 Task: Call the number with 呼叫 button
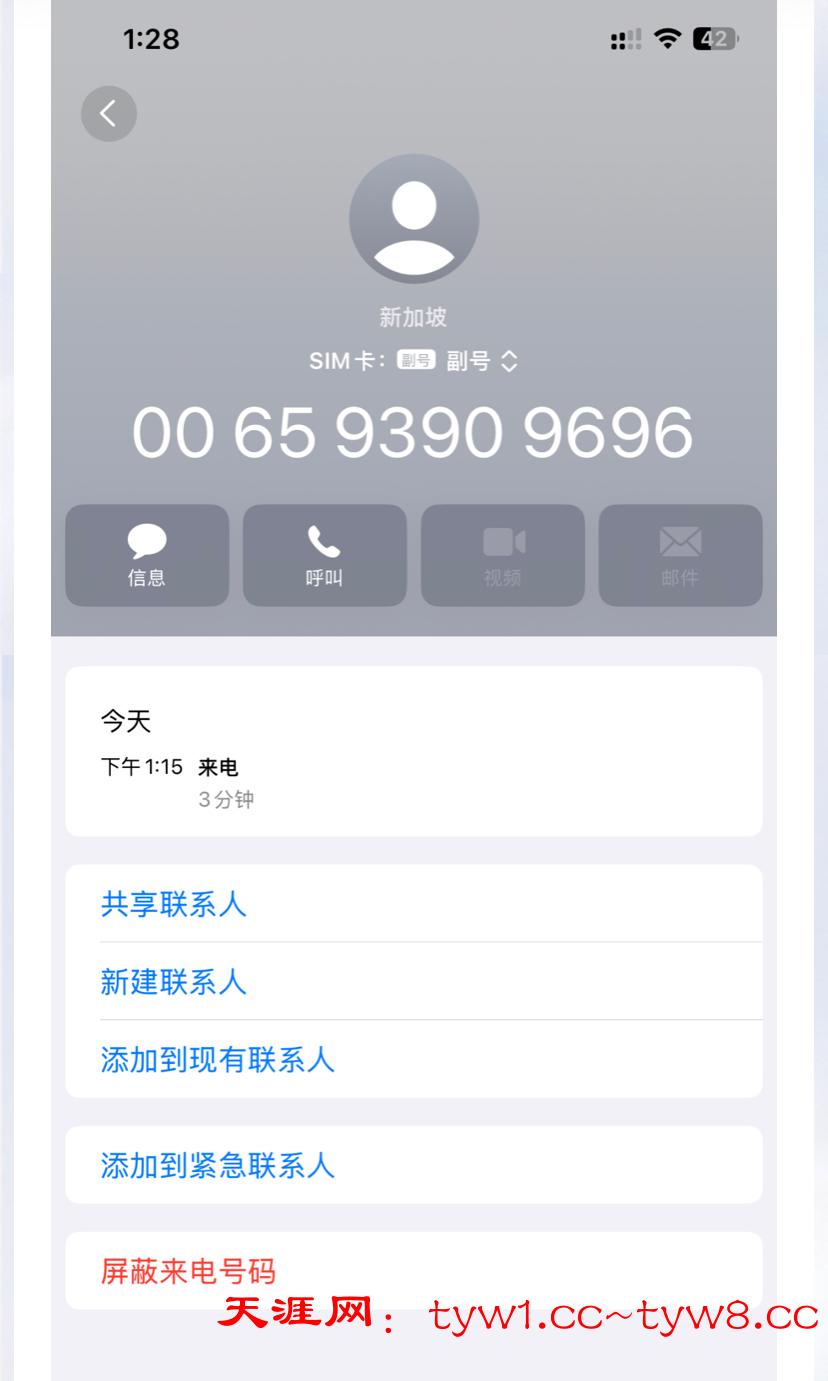coord(324,555)
